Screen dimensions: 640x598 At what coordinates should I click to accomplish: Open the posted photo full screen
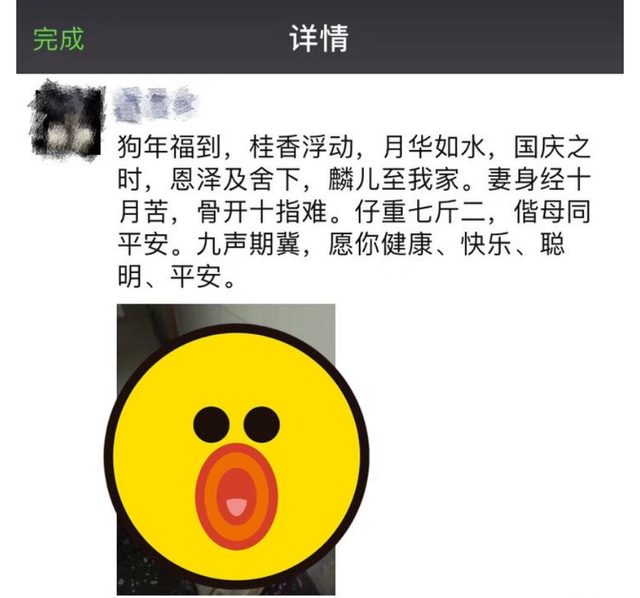click(226, 450)
